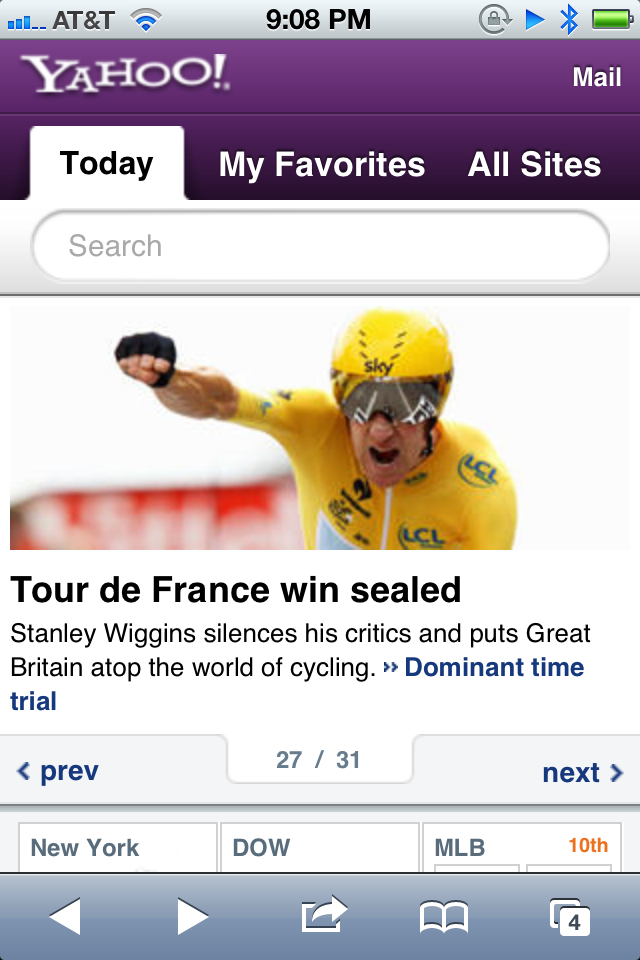The image size is (640, 960).
Task: Share this page from the toolbar
Action: (323, 914)
